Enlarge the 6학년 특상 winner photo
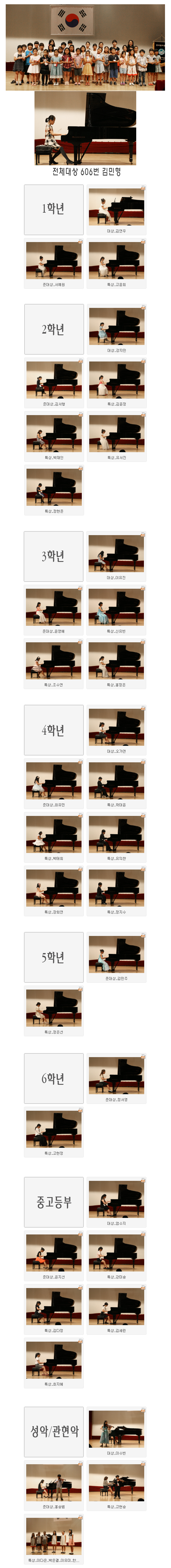The image size is (171, 1568). pos(54,1128)
